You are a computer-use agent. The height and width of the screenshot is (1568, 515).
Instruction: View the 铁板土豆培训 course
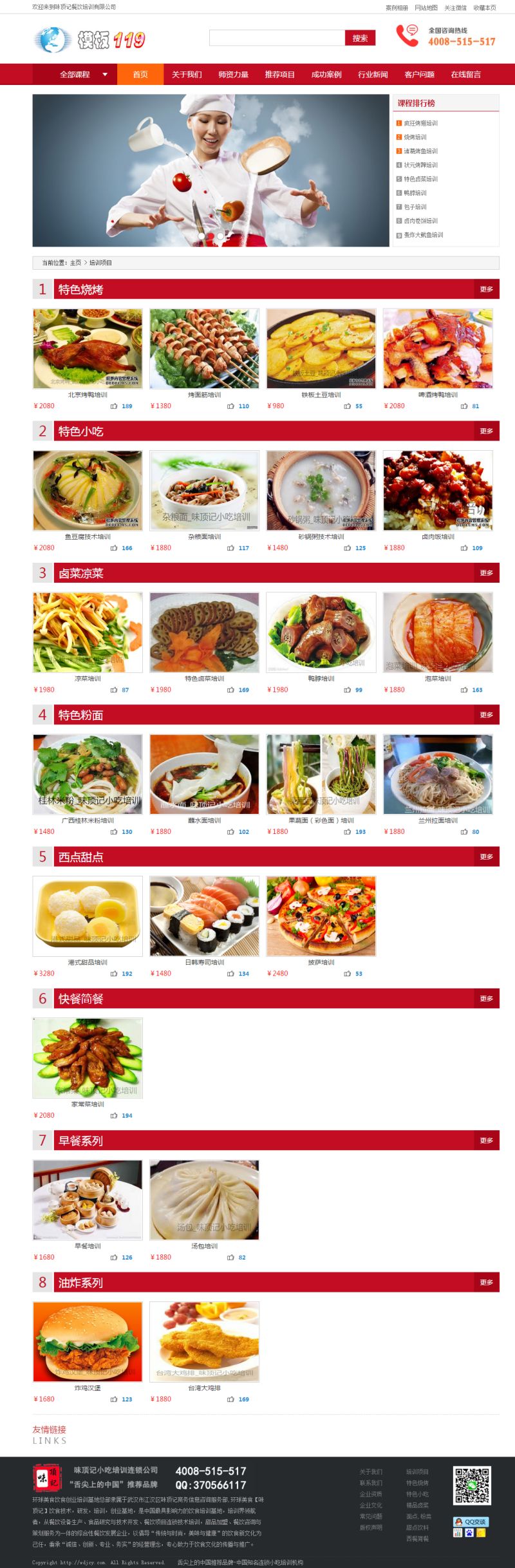coord(321,348)
